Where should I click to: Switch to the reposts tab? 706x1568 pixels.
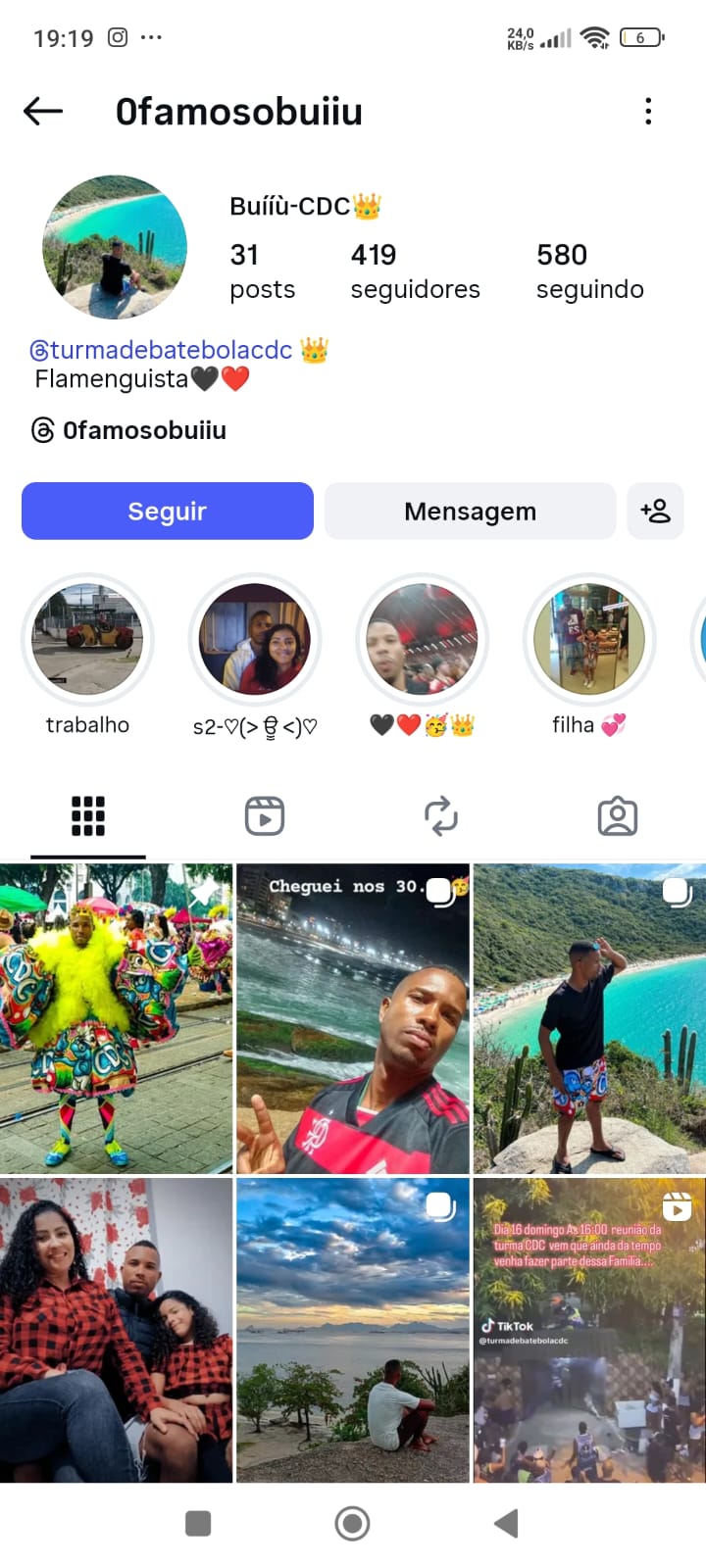(441, 815)
